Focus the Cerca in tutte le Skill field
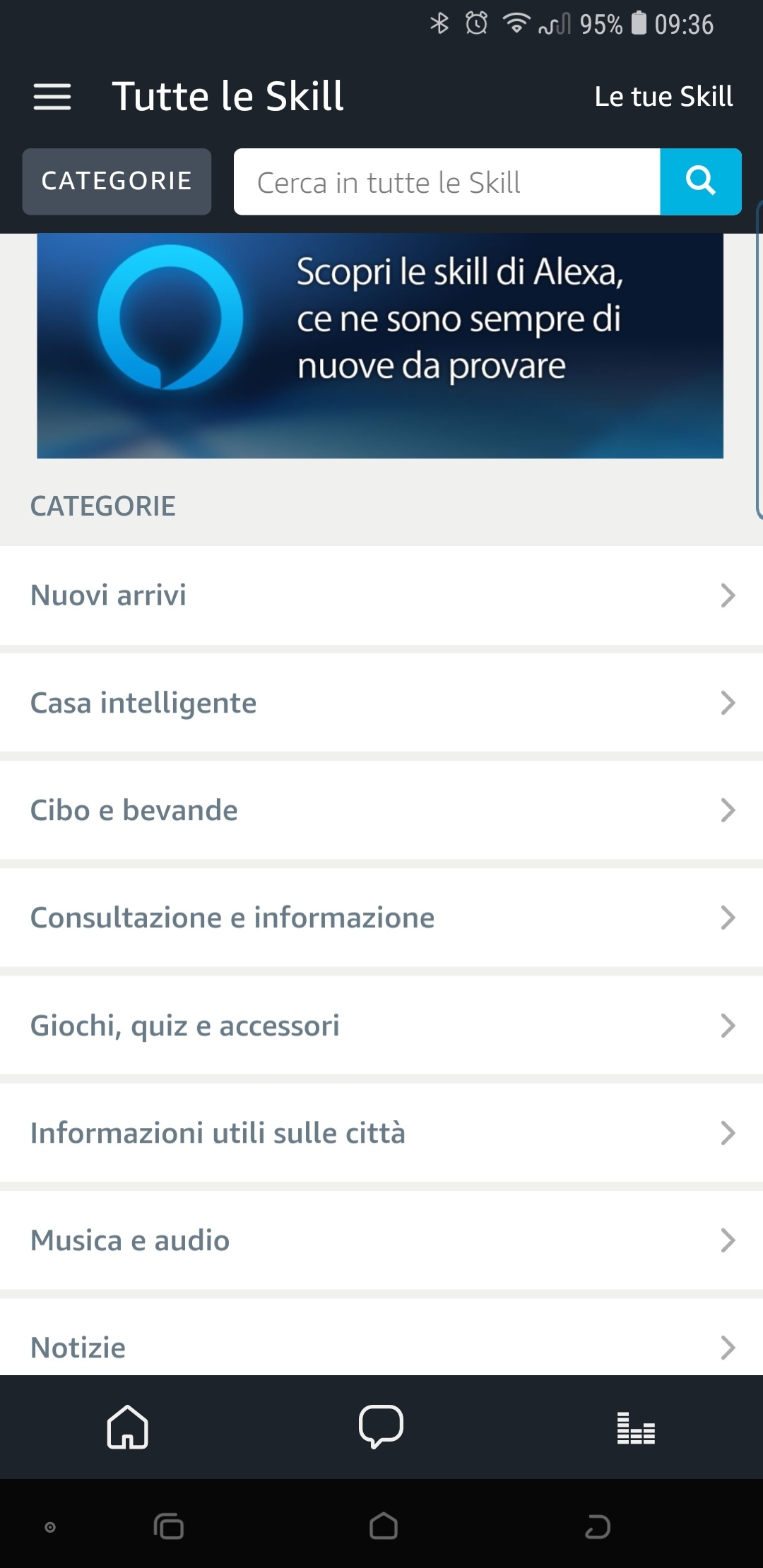 click(447, 182)
